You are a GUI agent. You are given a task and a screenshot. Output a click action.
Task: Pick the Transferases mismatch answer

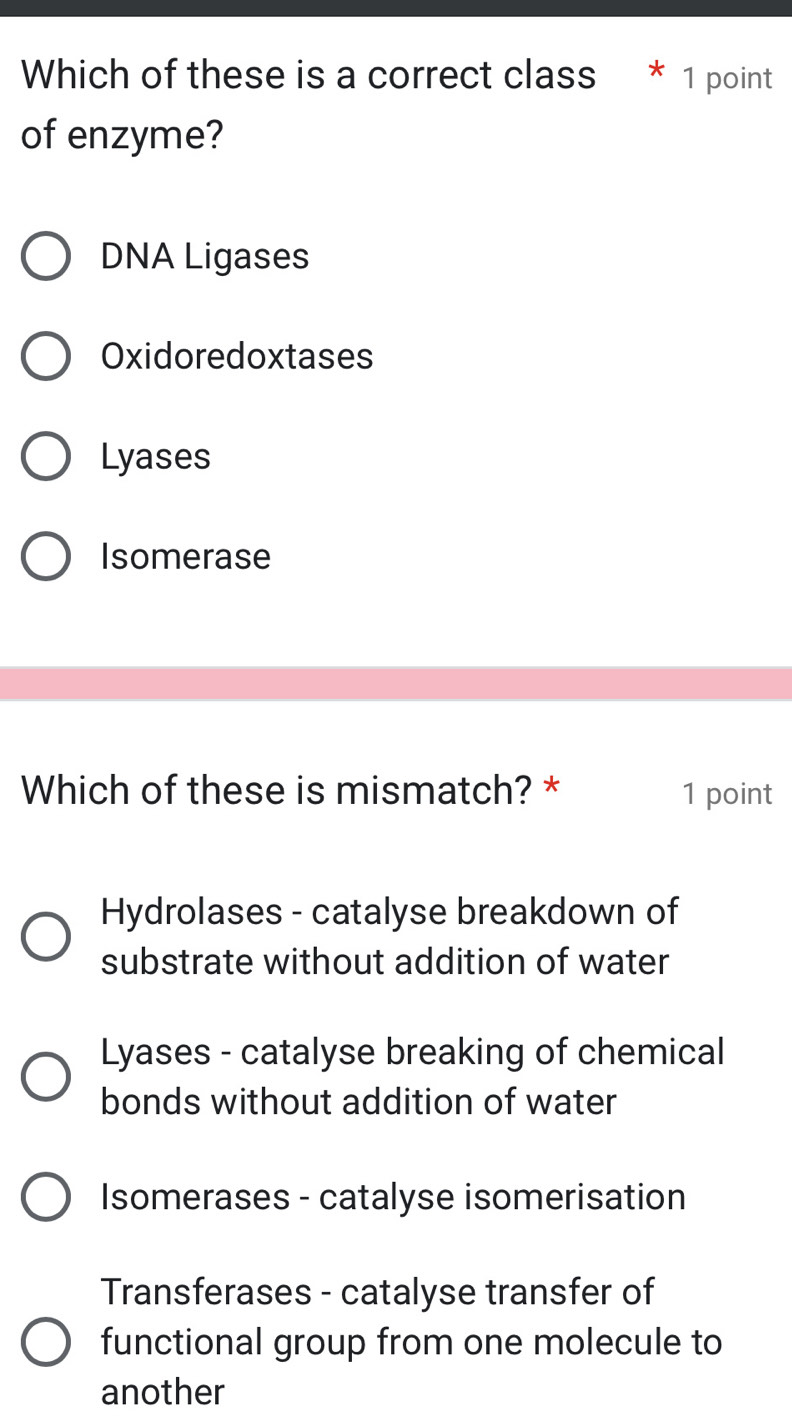45,1341
